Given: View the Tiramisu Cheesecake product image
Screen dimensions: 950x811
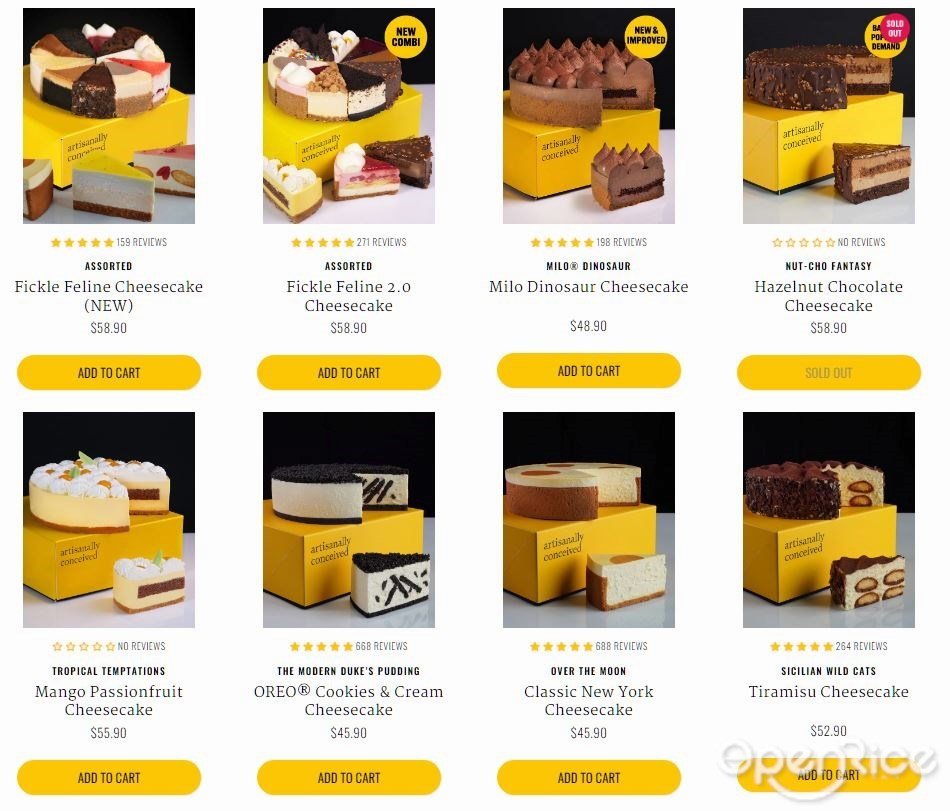Looking at the screenshot, I should 829,520.
